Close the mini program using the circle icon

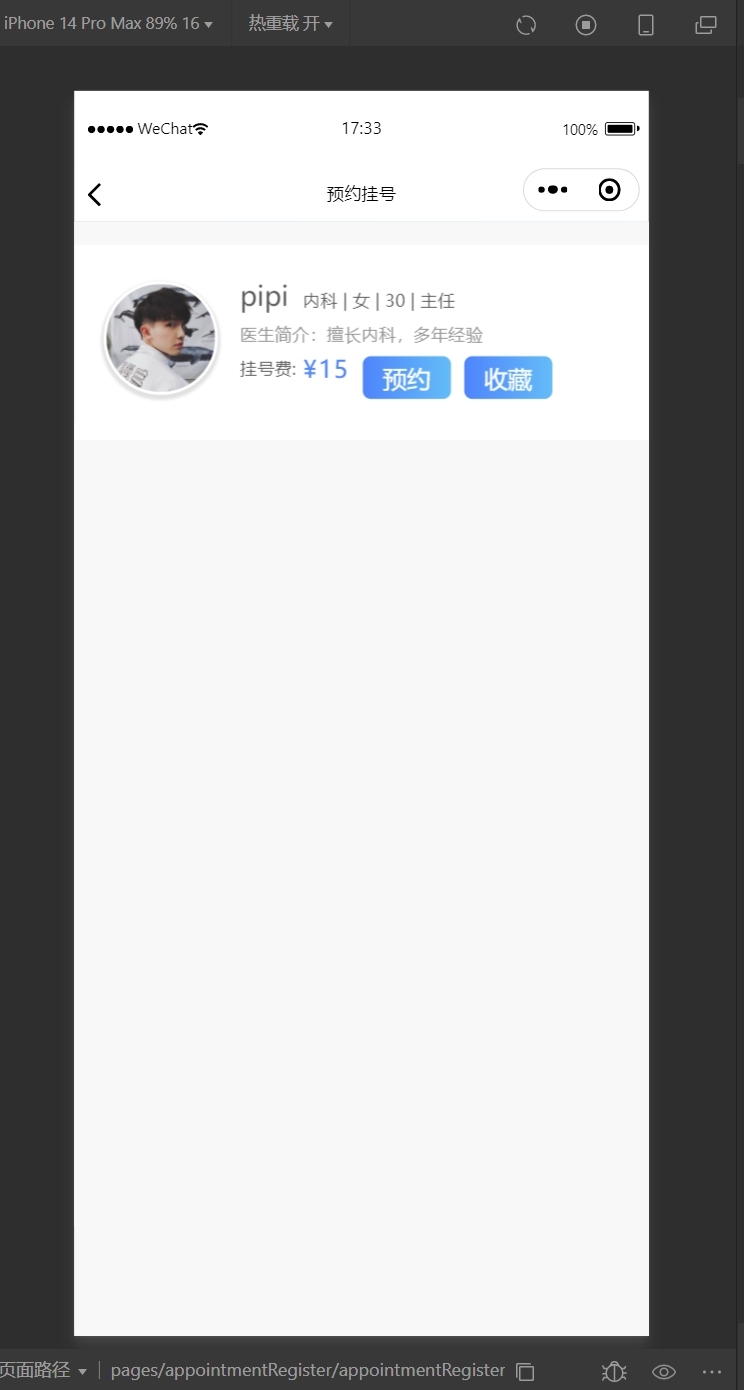pyautogui.click(x=609, y=190)
